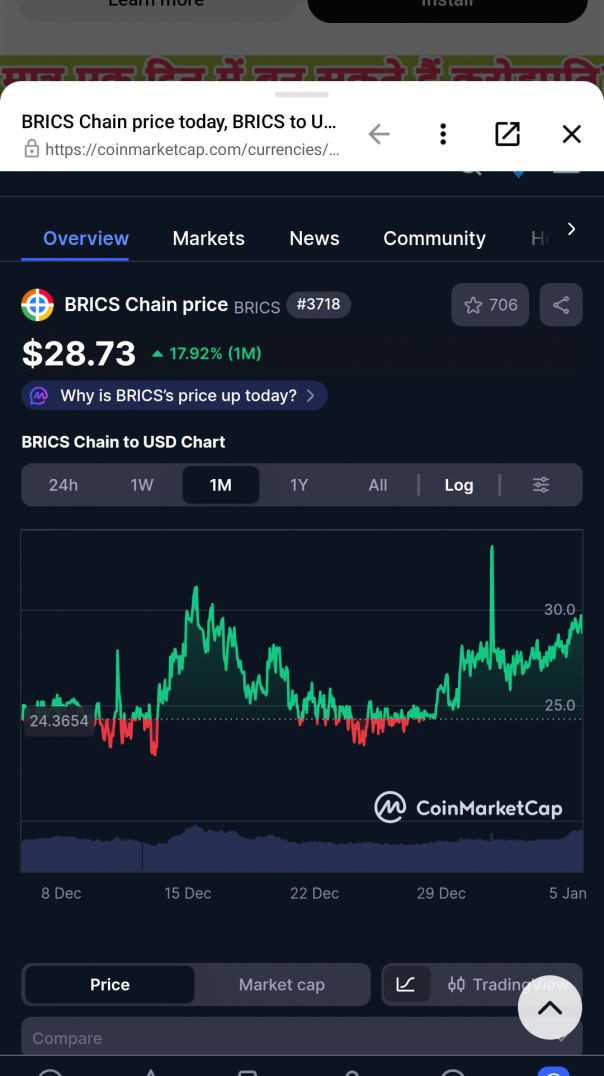Open chart settings sliders icon
Screen dimensions: 604x1076
pos(541,485)
